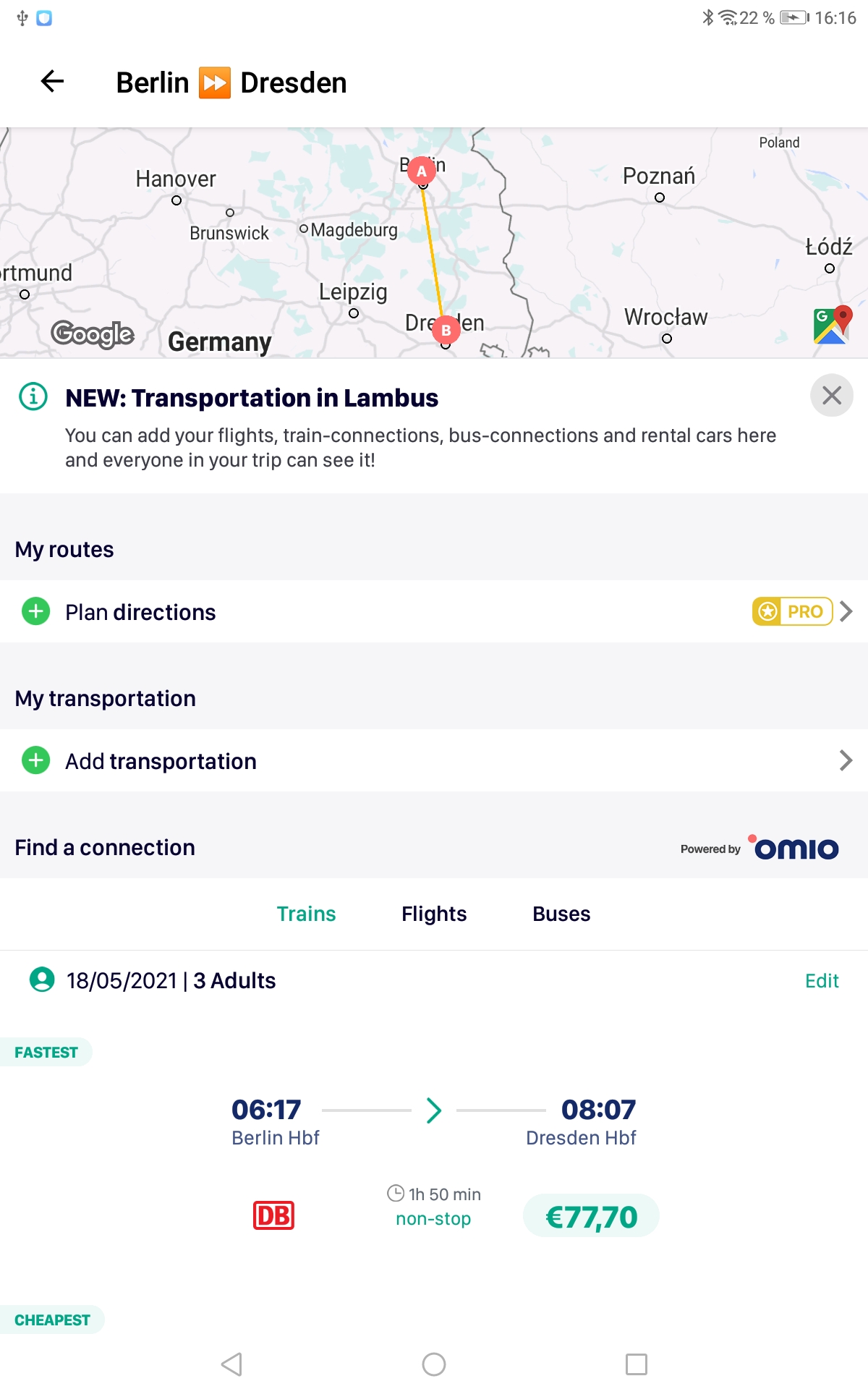Dismiss the Transportation in Lambus banner

click(x=831, y=396)
